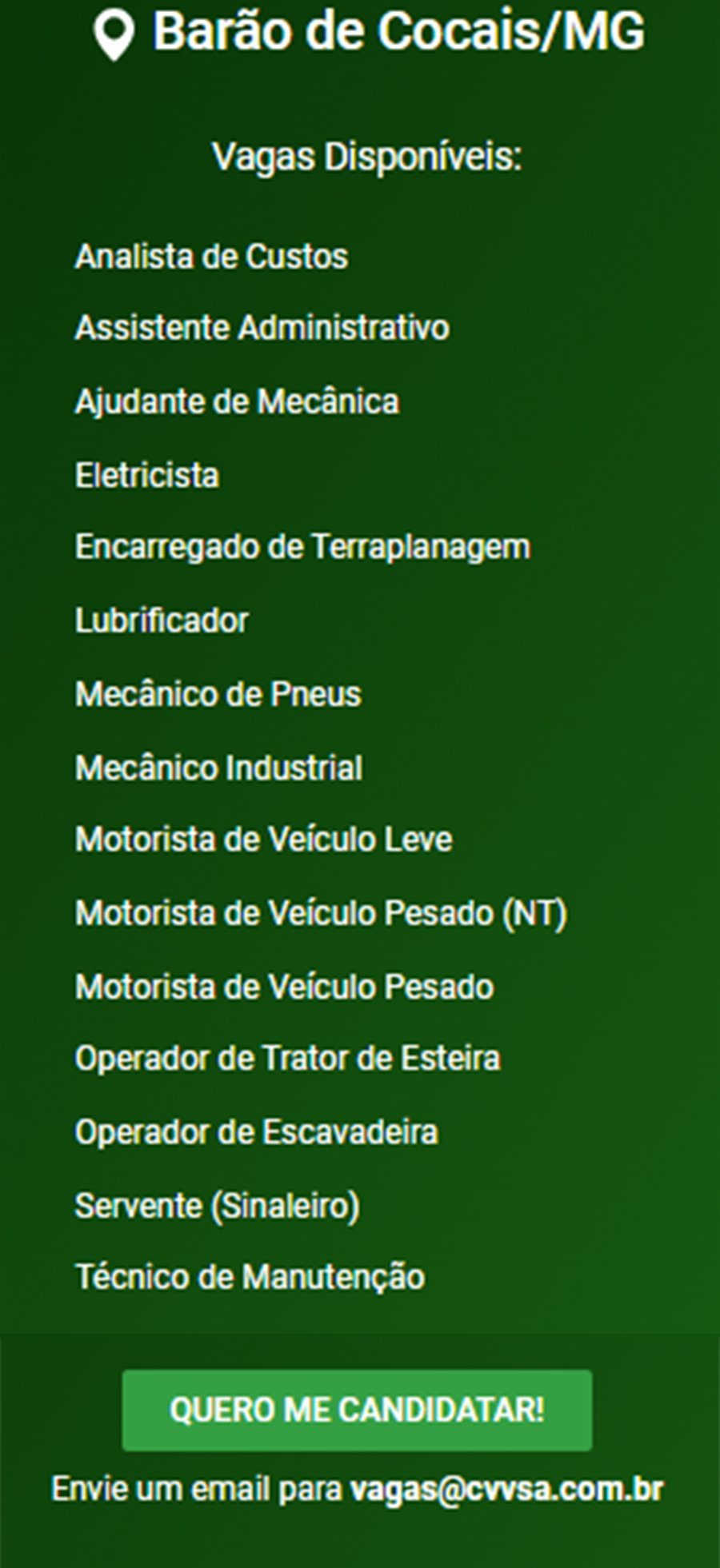Open the vagas@cvvsa.com.br email link
This screenshot has height=1568, width=720.
point(506,1490)
